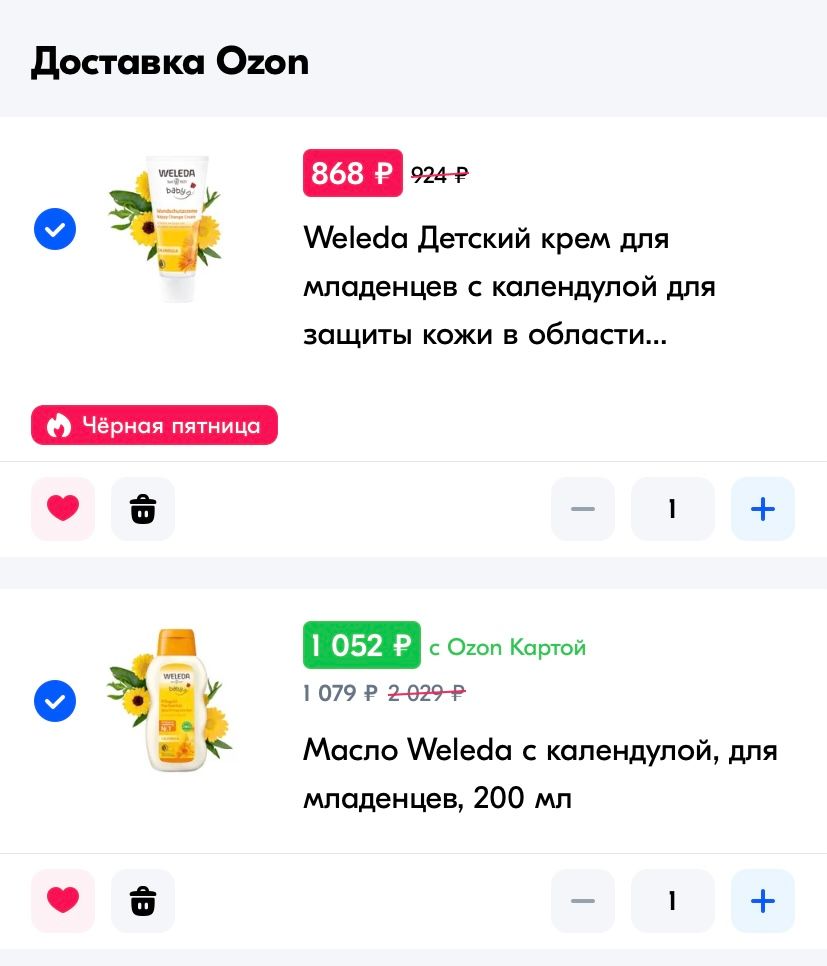
Task: Add calendula oil to favorites
Action: click(x=63, y=901)
